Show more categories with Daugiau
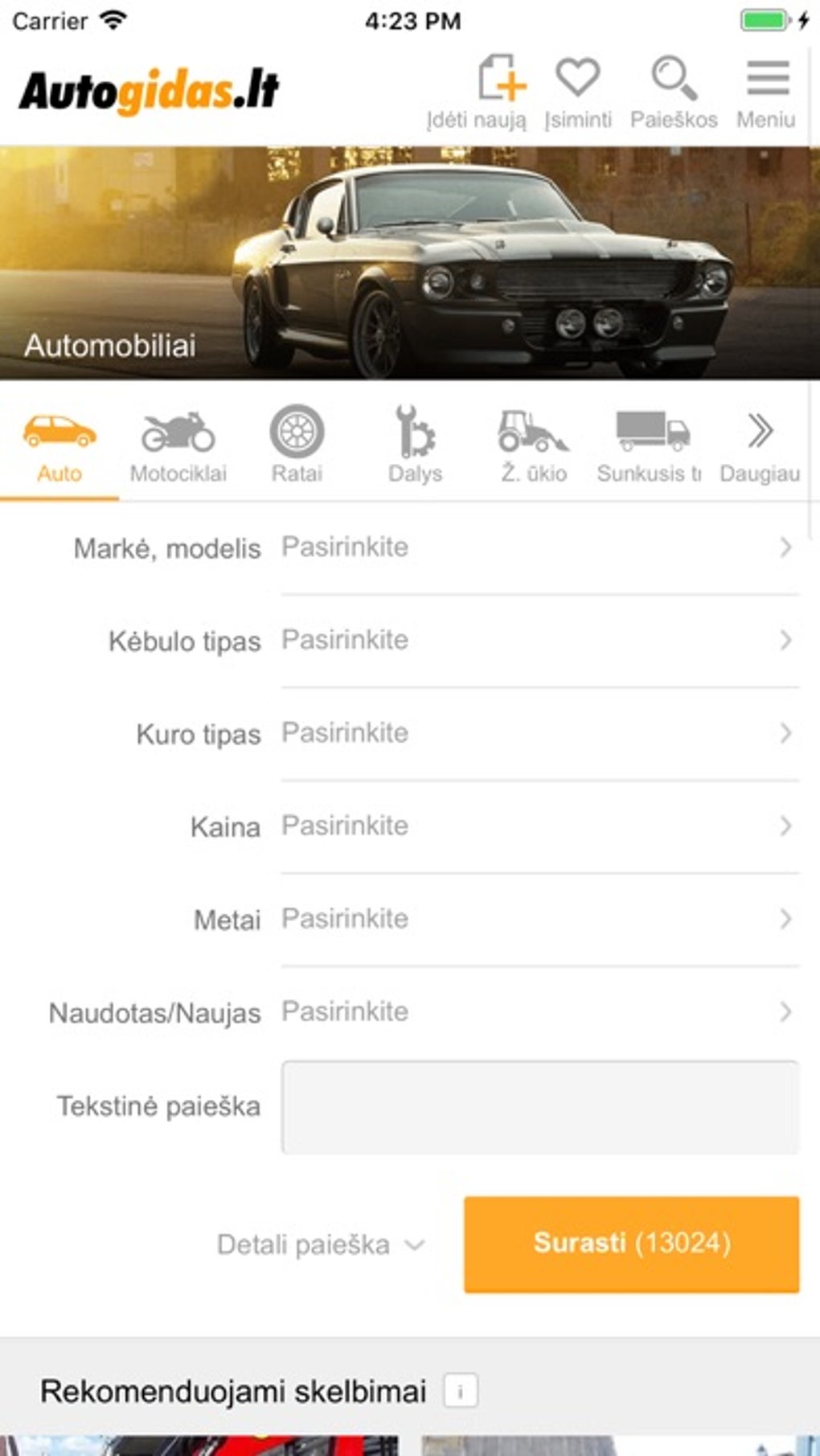 [x=760, y=449]
